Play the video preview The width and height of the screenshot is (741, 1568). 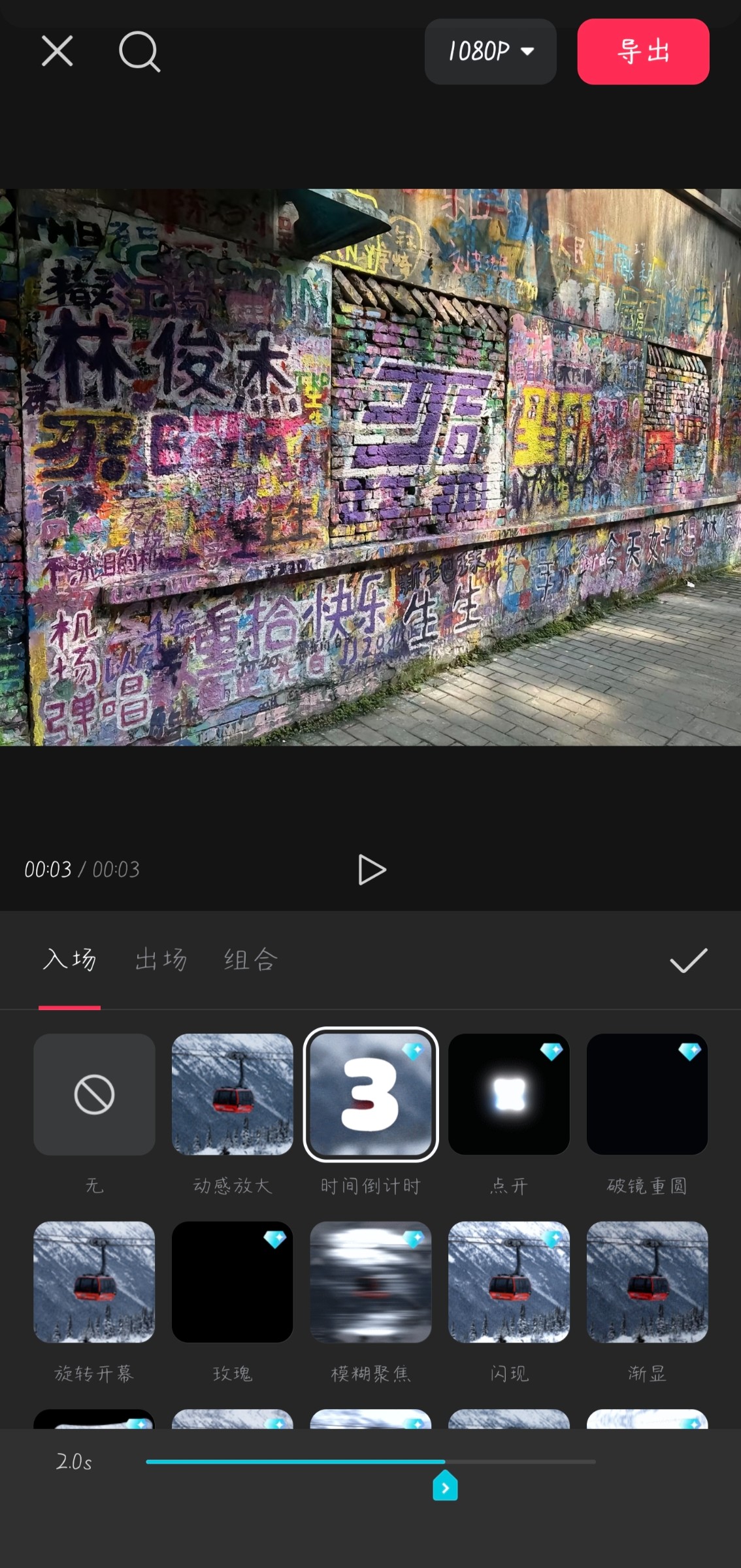coord(372,870)
